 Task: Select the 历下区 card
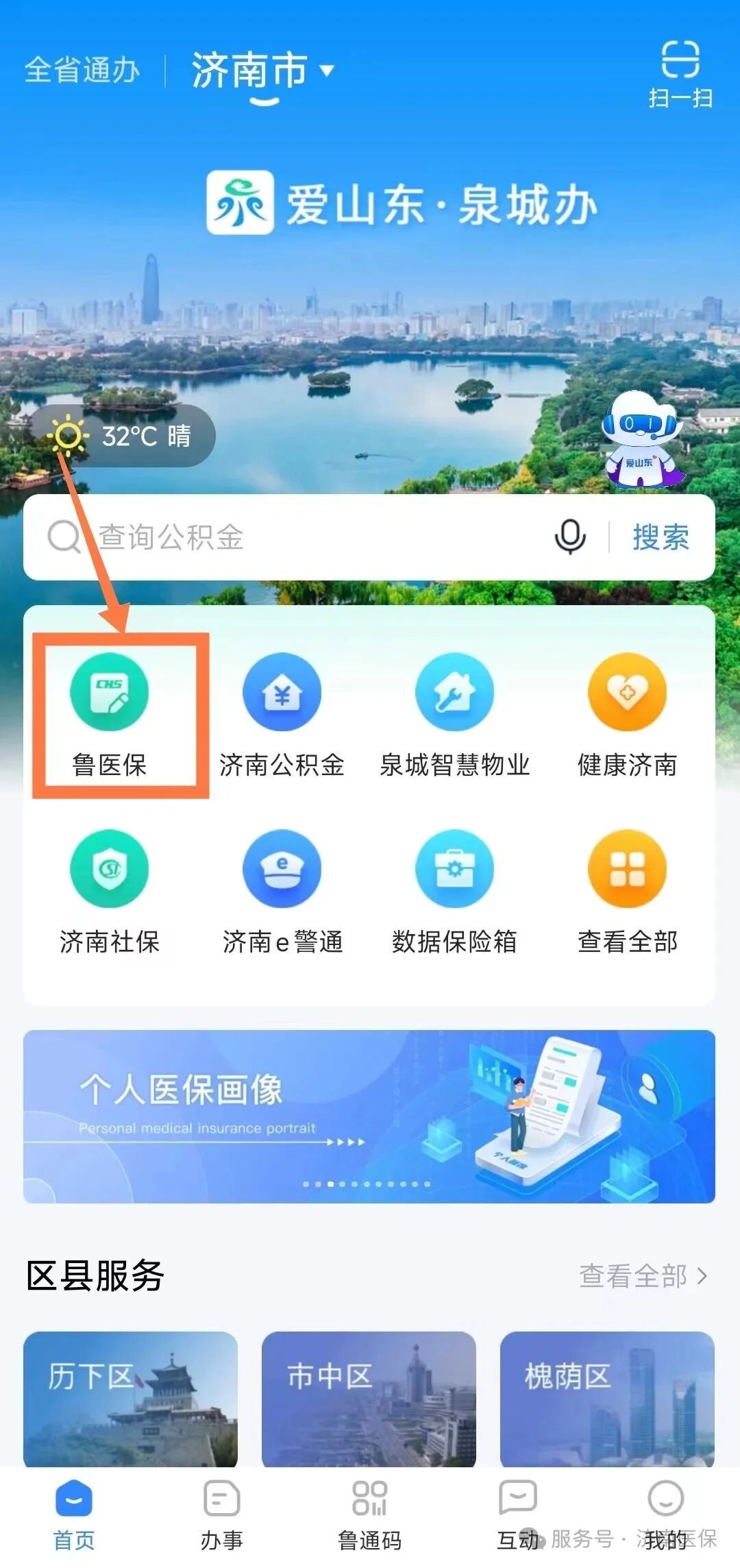pyautogui.click(x=130, y=1398)
